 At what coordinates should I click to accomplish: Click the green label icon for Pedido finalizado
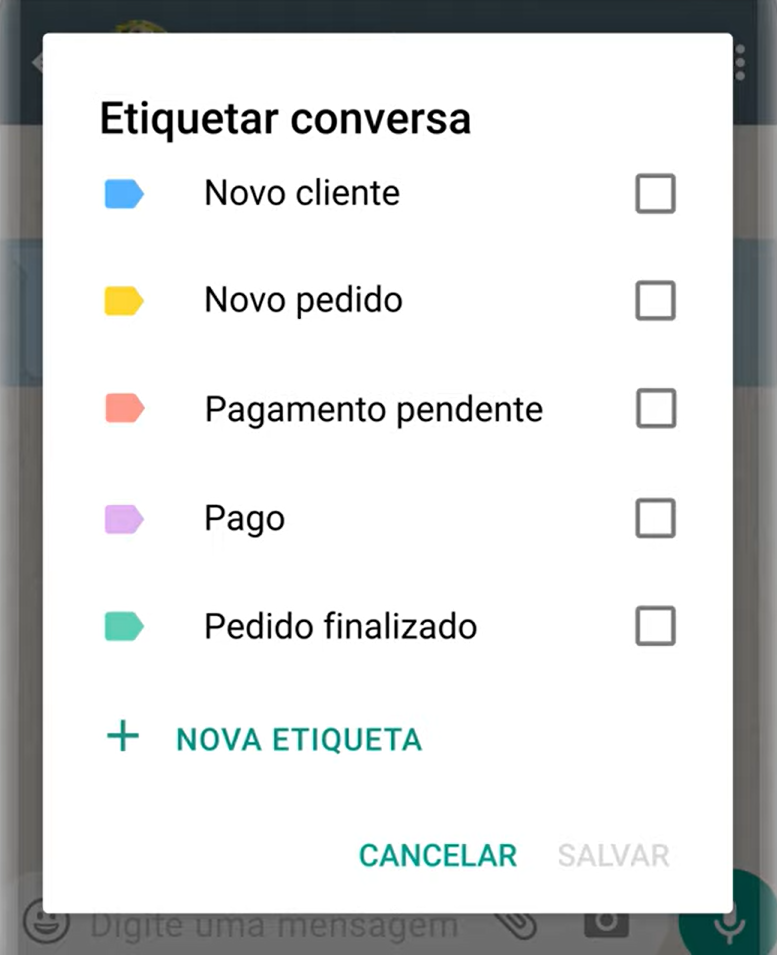123,626
